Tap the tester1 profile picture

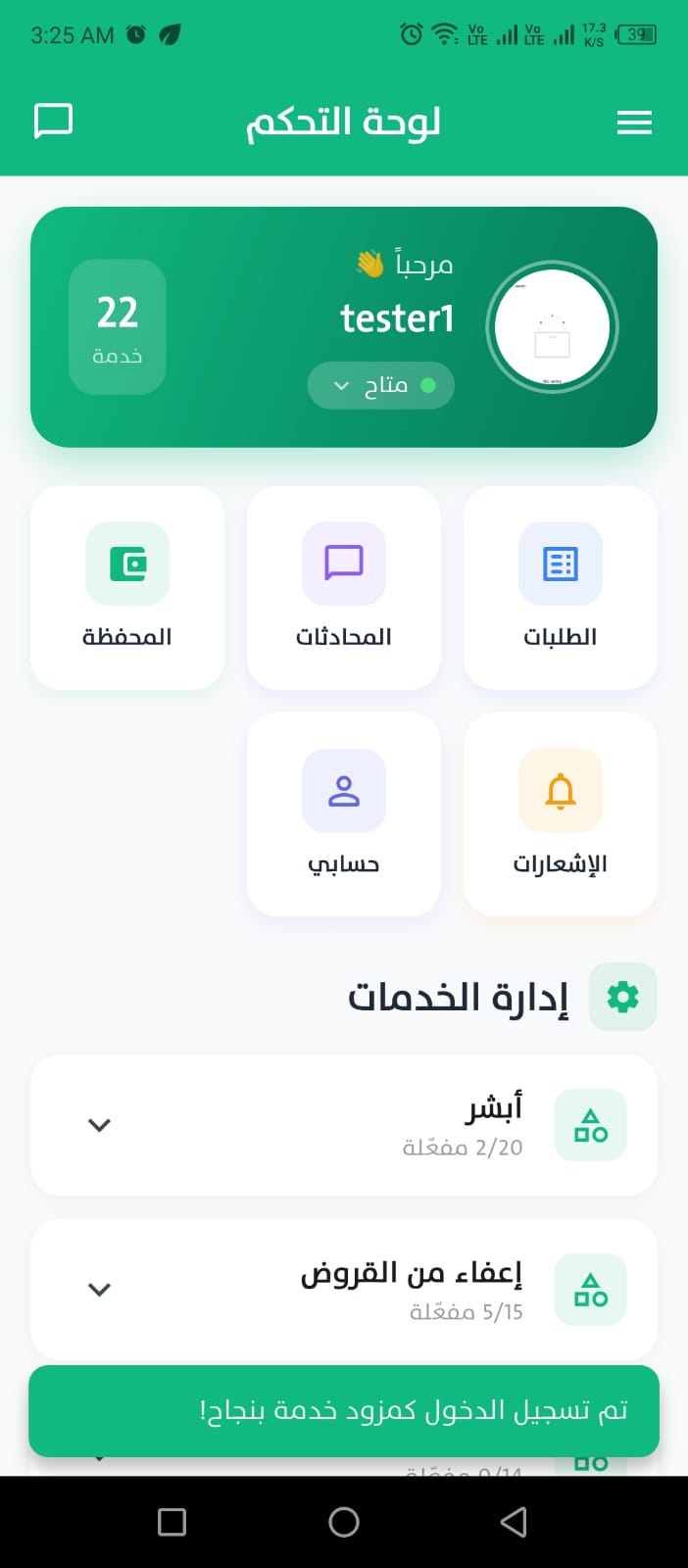point(552,326)
